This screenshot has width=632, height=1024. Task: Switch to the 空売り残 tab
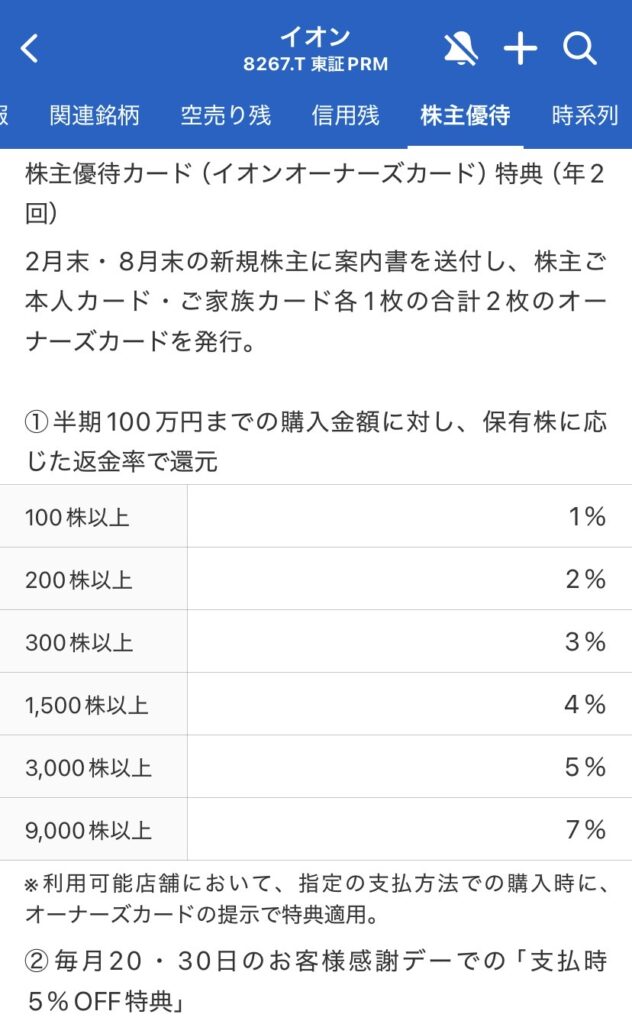[225, 116]
